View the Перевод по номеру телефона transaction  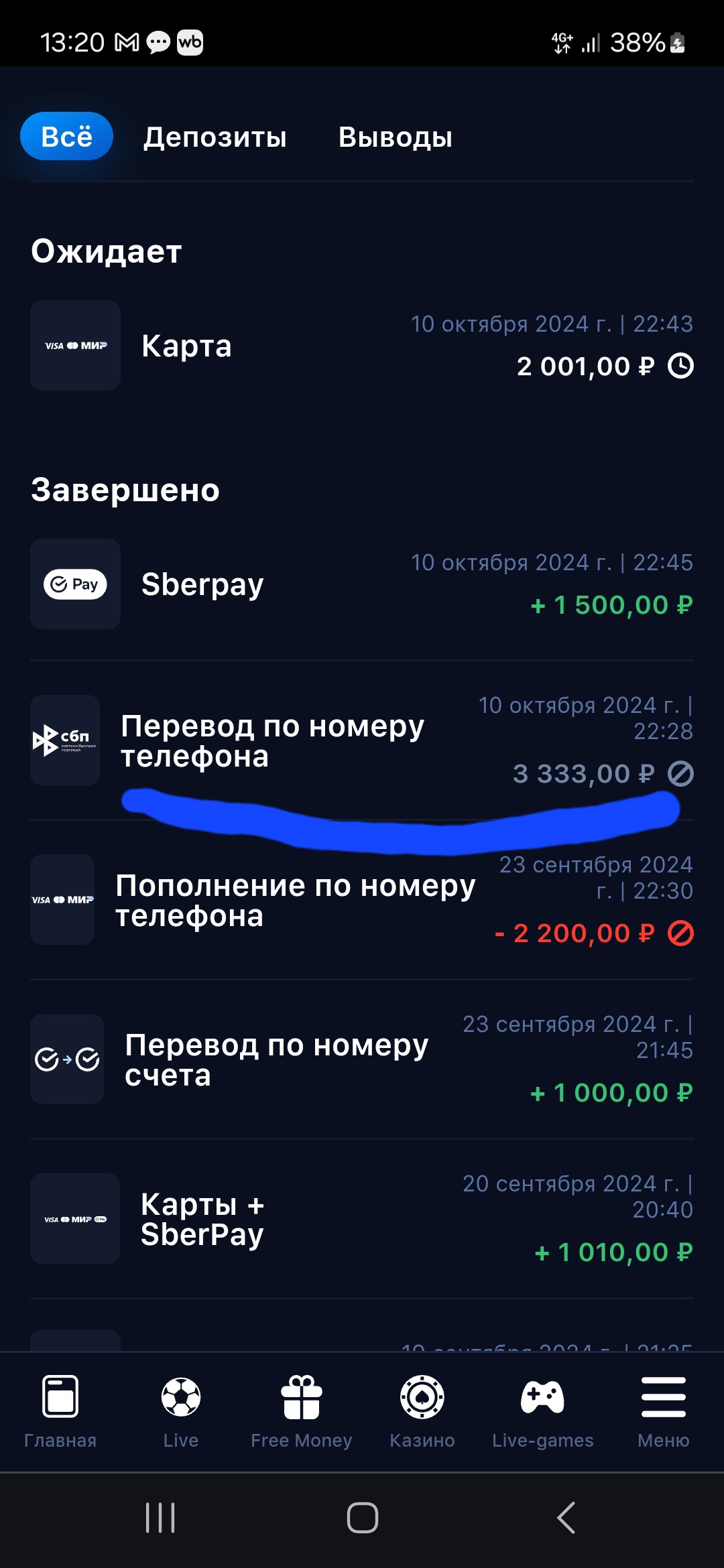pos(362,740)
